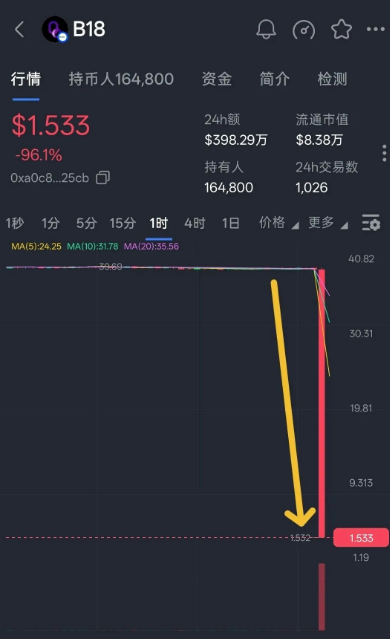Expand the 更多 dropdown
The image size is (390, 639).
click(328, 223)
